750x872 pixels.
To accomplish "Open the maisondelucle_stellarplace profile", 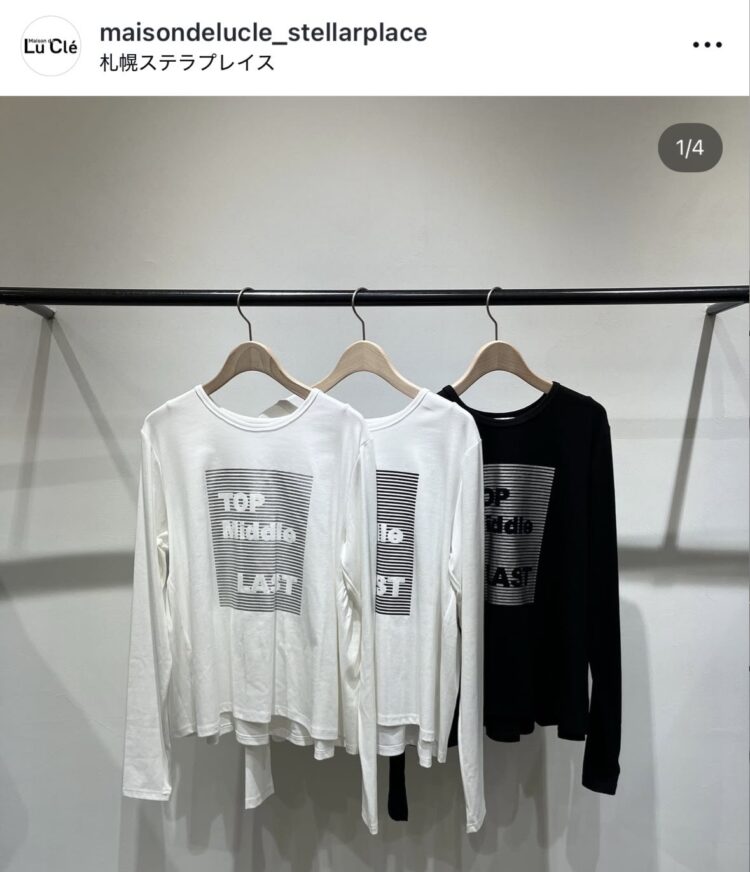I will [263, 32].
